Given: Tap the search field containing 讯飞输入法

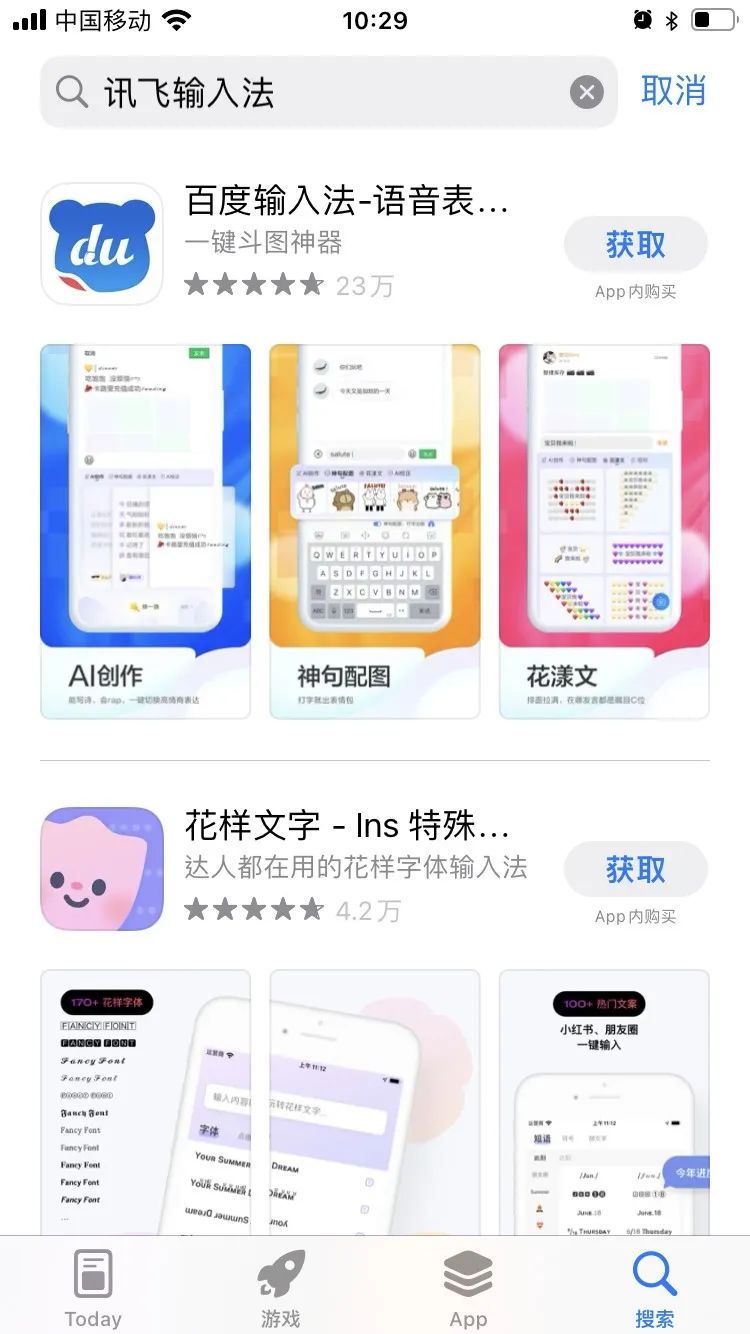Looking at the screenshot, I should 320,93.
